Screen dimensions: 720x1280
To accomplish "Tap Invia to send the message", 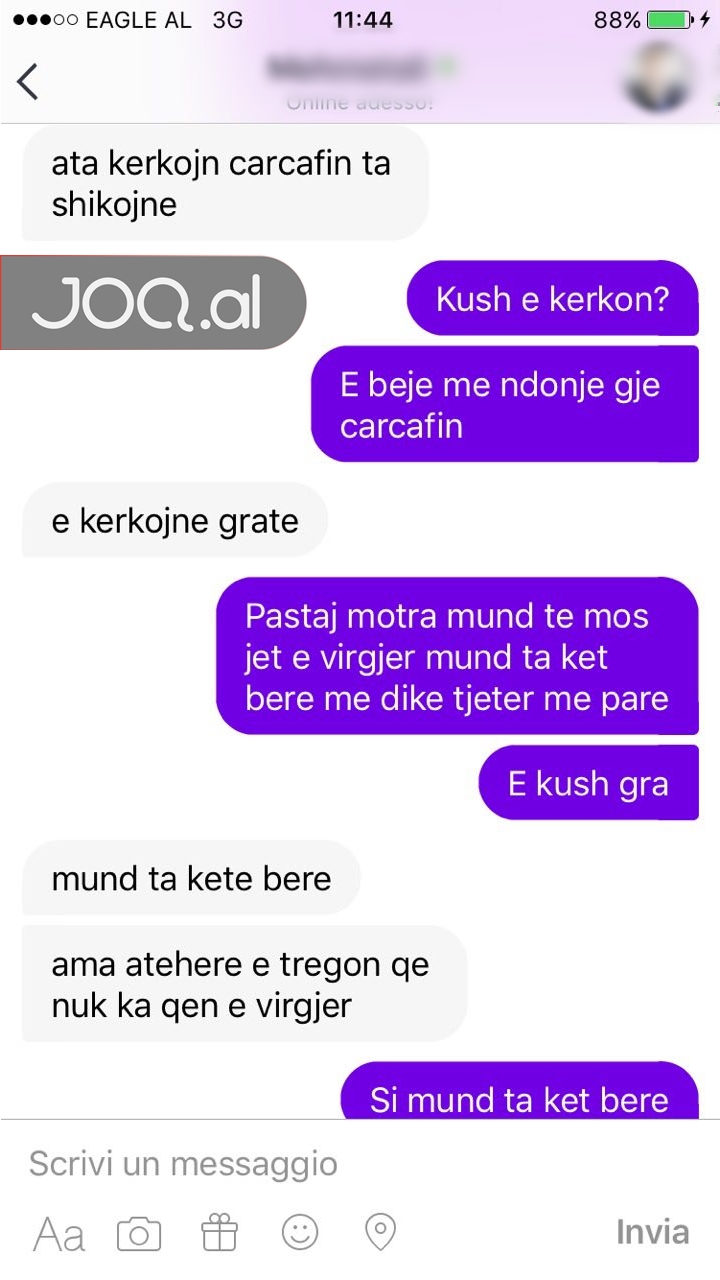I will click(652, 1232).
